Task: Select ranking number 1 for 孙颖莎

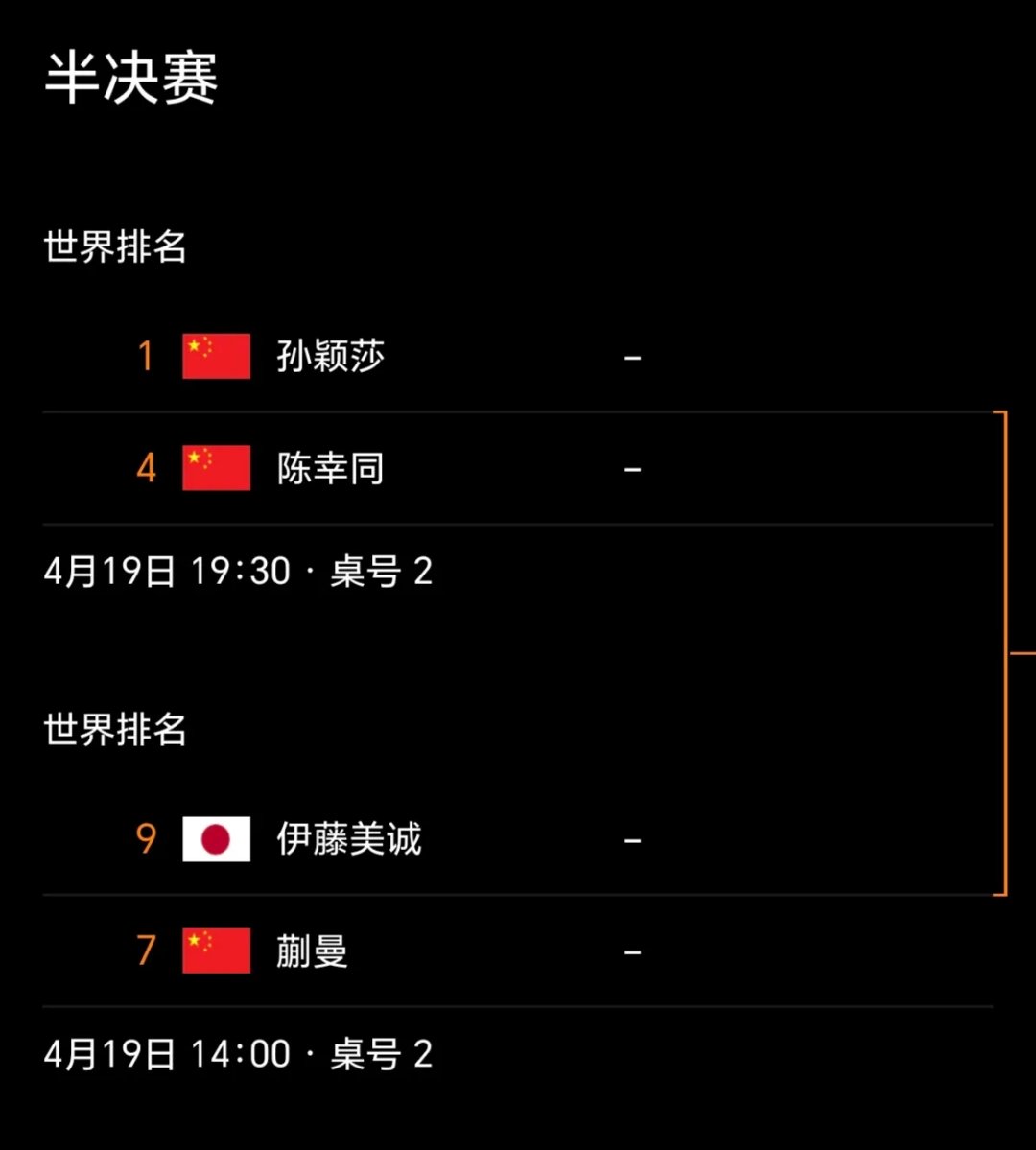Action: tap(145, 355)
